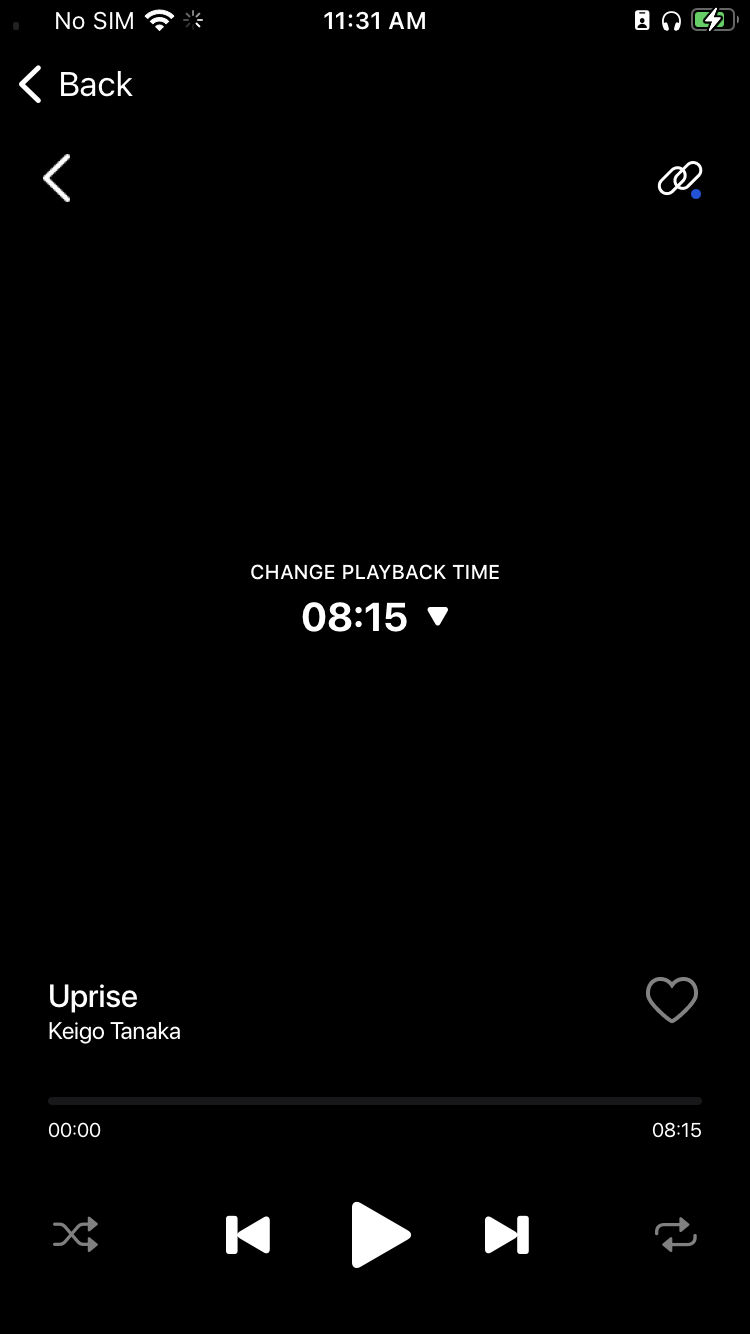Tap the song progress bar
The width and height of the screenshot is (750, 1334).
(375, 1101)
